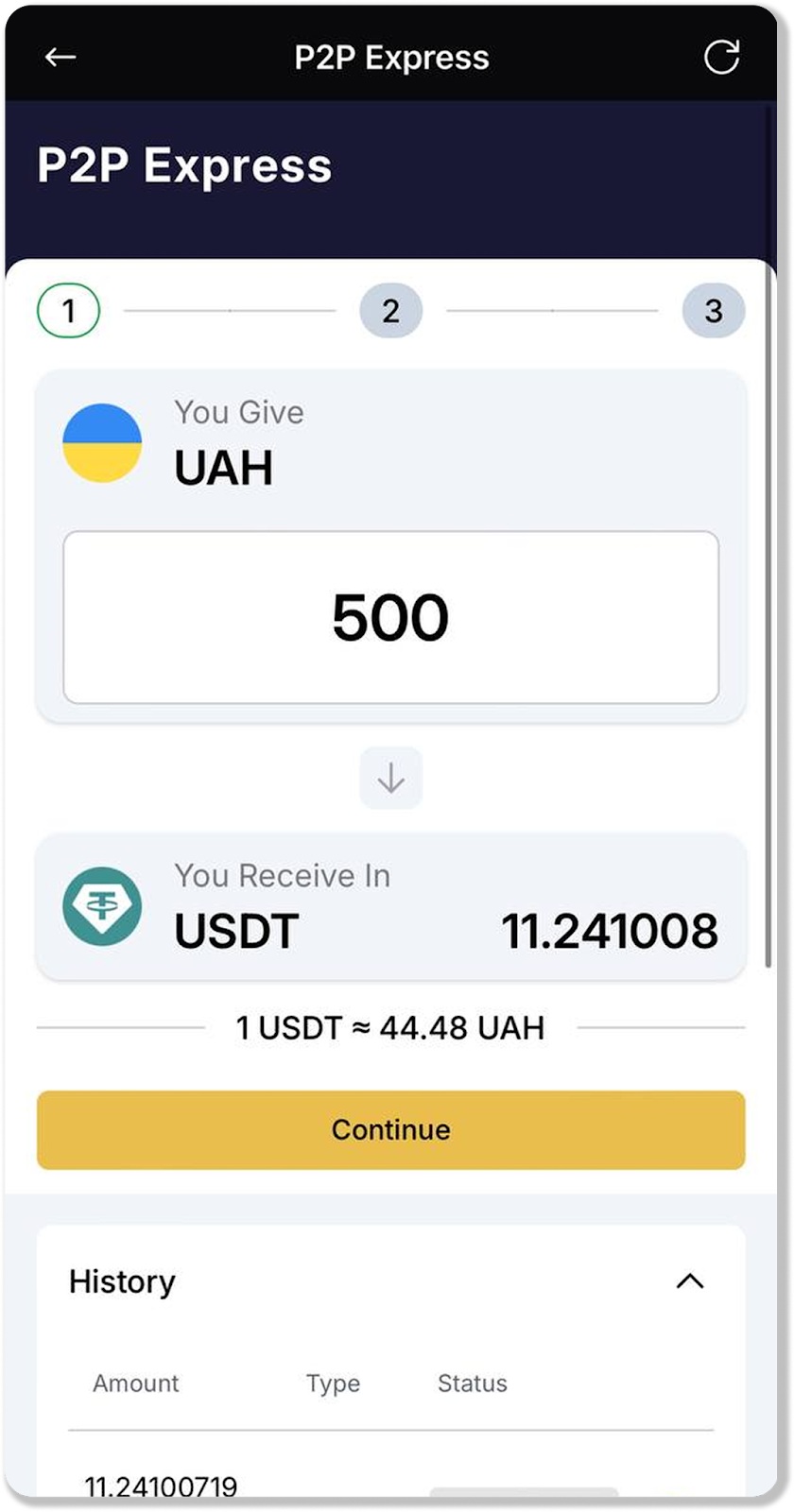
Task: Go back using the top-left arrow
Action: pyautogui.click(x=60, y=58)
